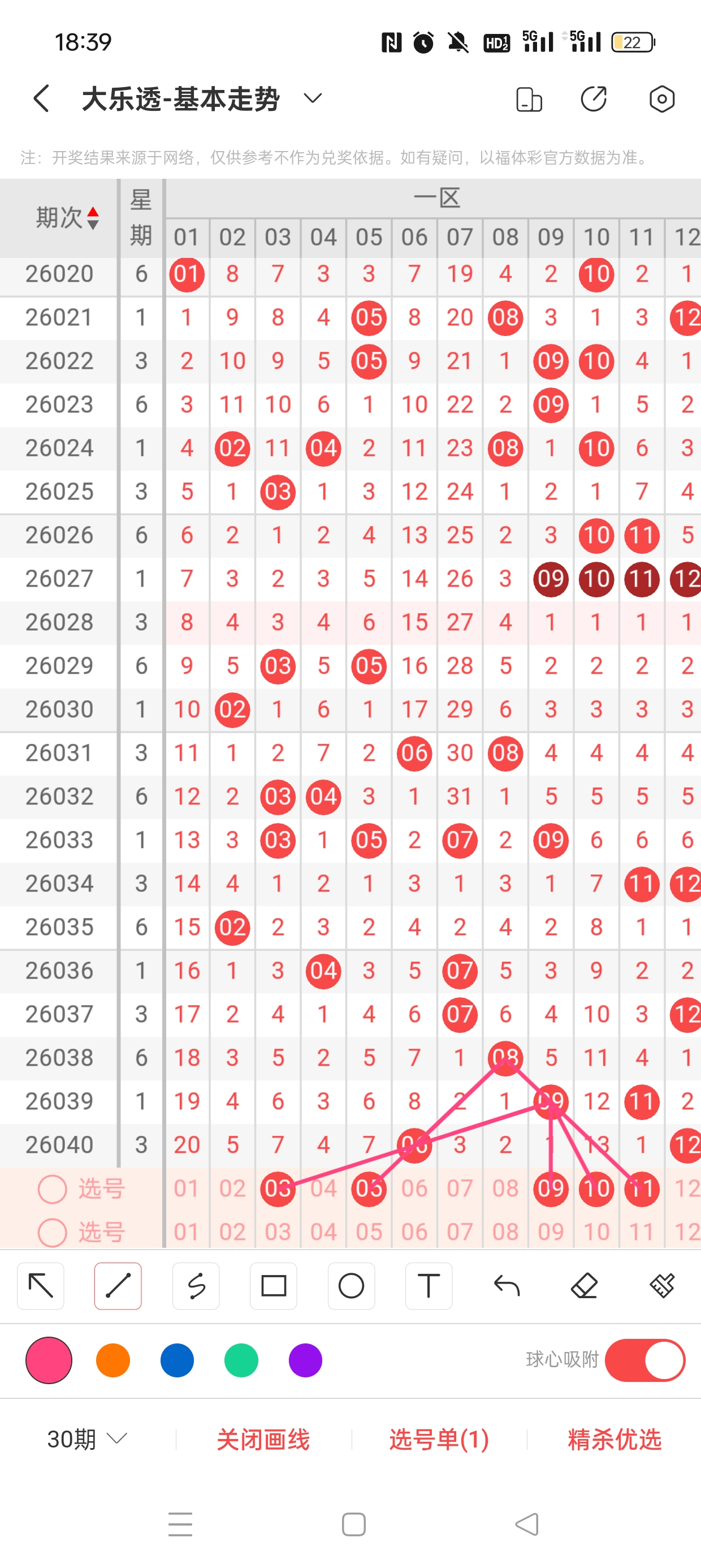
Task: Pick the blue line color
Action: click(x=177, y=1360)
